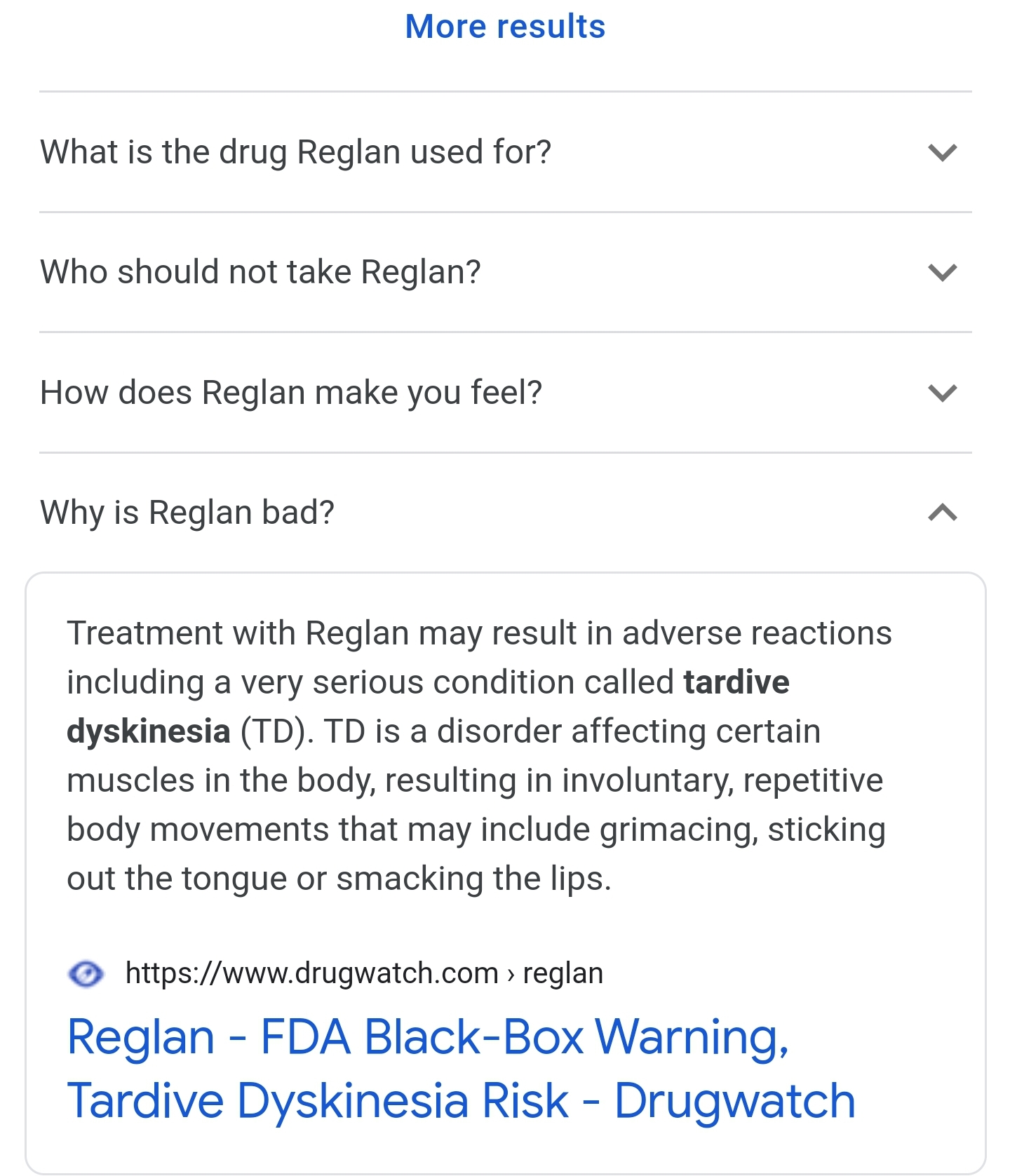
Task: Expand "How does Reglan make you feel?"
Action: click(x=505, y=393)
